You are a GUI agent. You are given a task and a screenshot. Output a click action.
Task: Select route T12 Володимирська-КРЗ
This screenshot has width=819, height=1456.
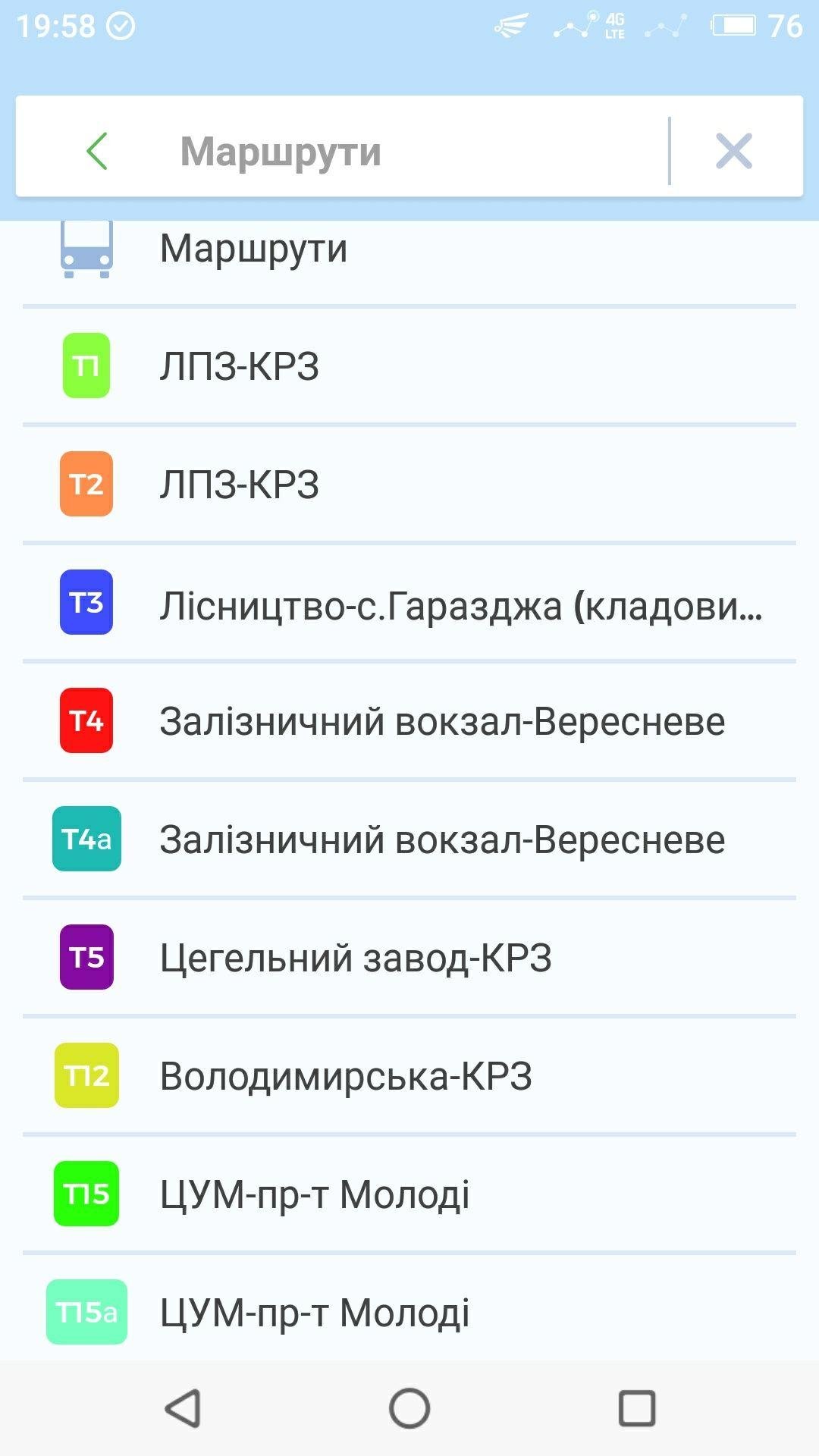tap(409, 1076)
